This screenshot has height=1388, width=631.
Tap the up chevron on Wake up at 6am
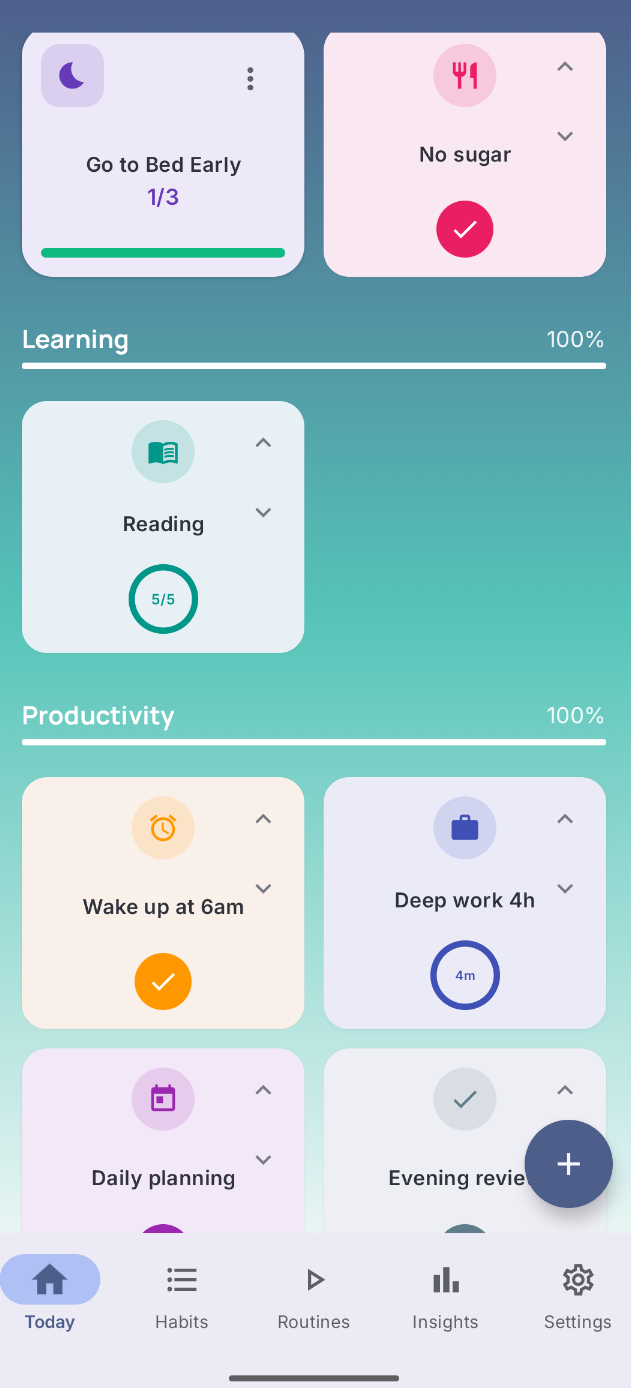point(263,819)
